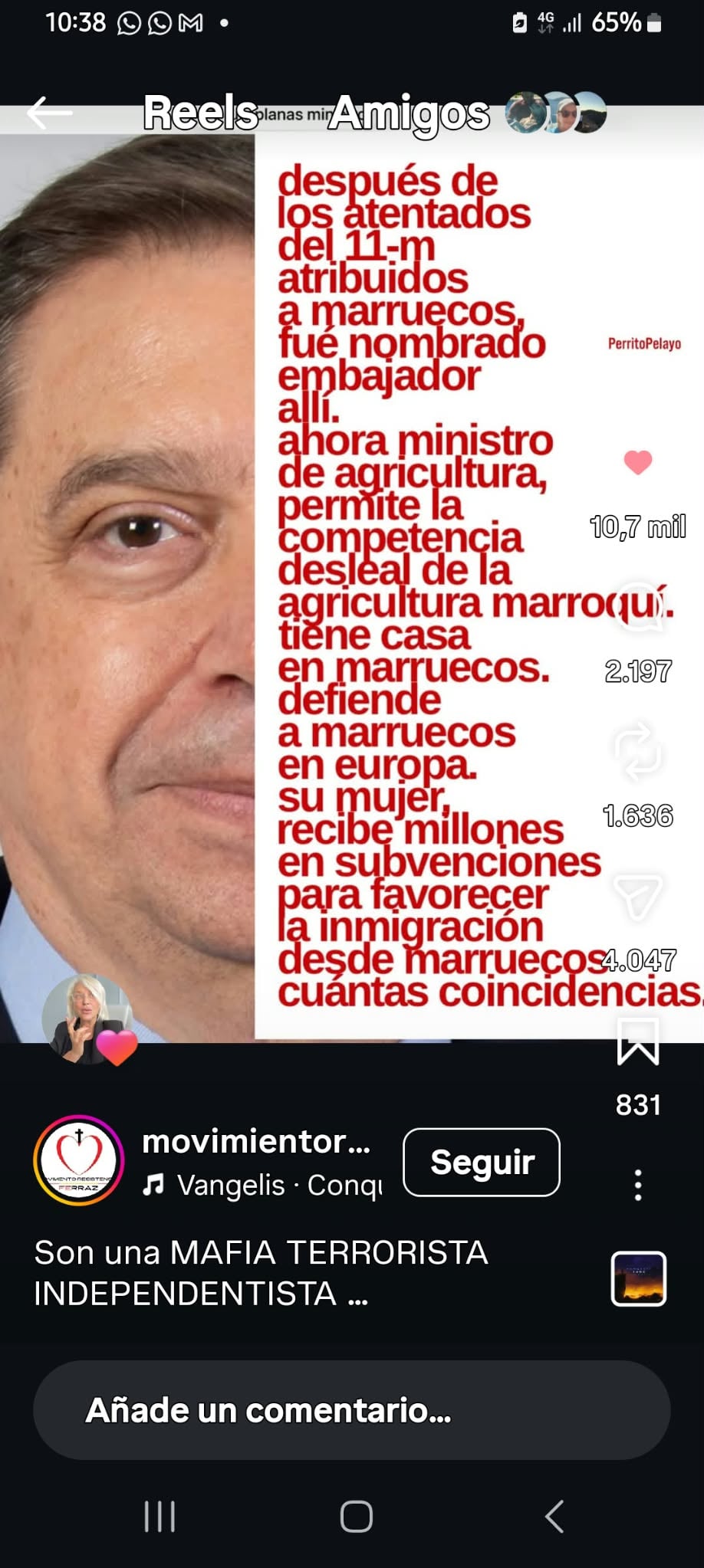Screen dimensions: 704x1568
Task: Go back with the top-left arrow
Action: click(x=49, y=113)
